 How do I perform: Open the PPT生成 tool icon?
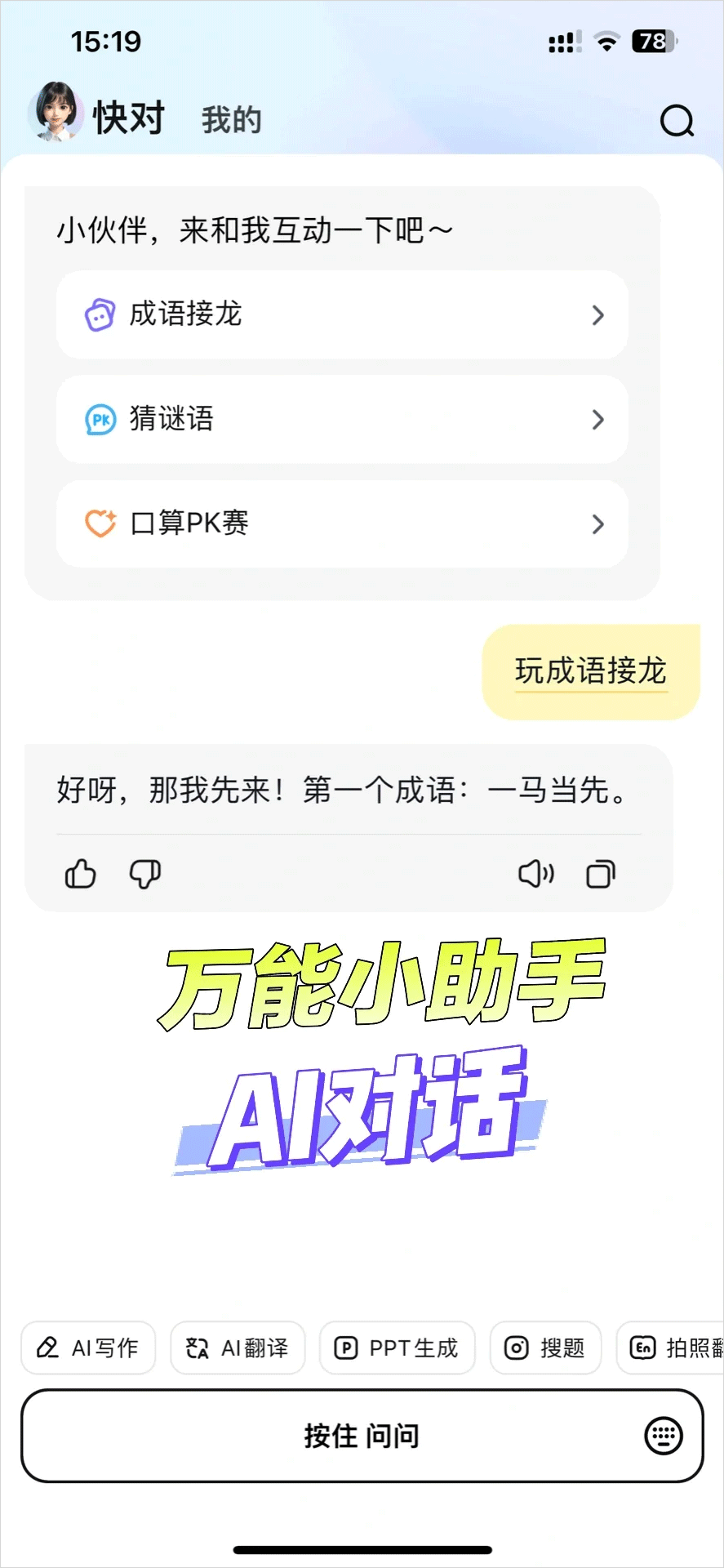347,1348
